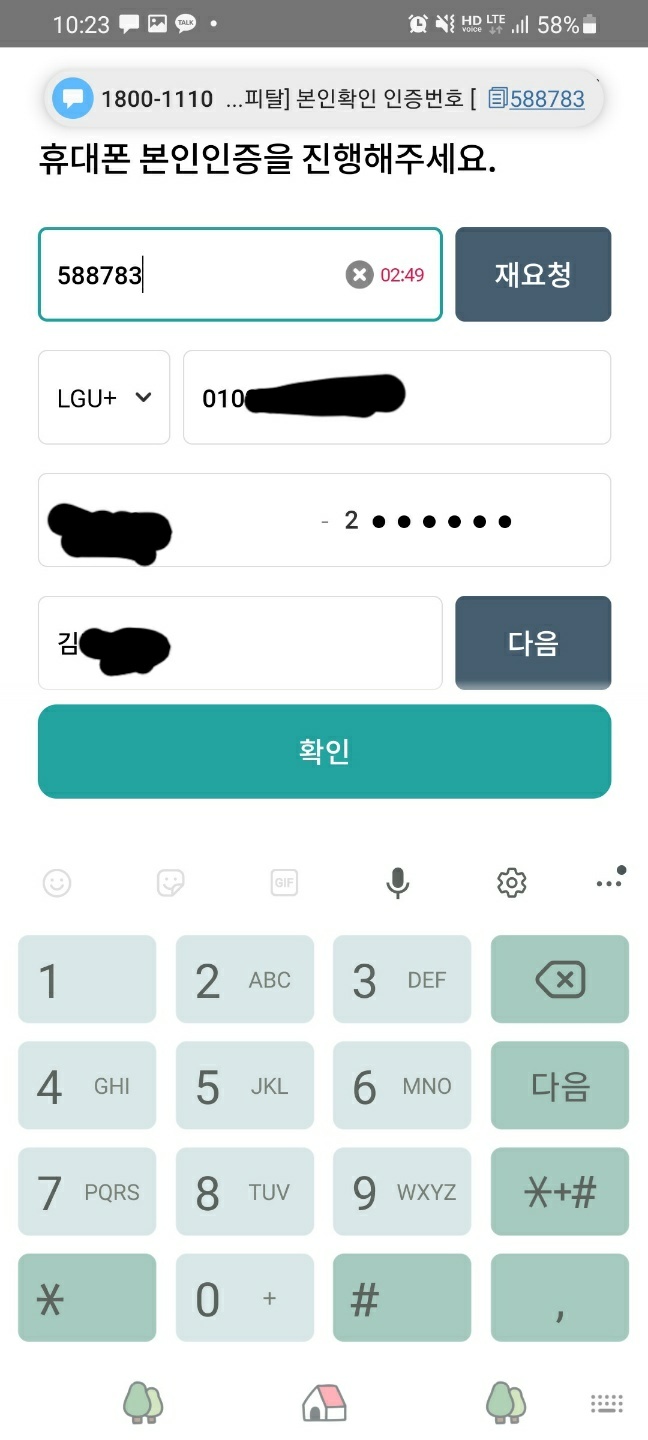Open the keyboard GIF search
The height and width of the screenshot is (1440, 648).
tap(285, 883)
